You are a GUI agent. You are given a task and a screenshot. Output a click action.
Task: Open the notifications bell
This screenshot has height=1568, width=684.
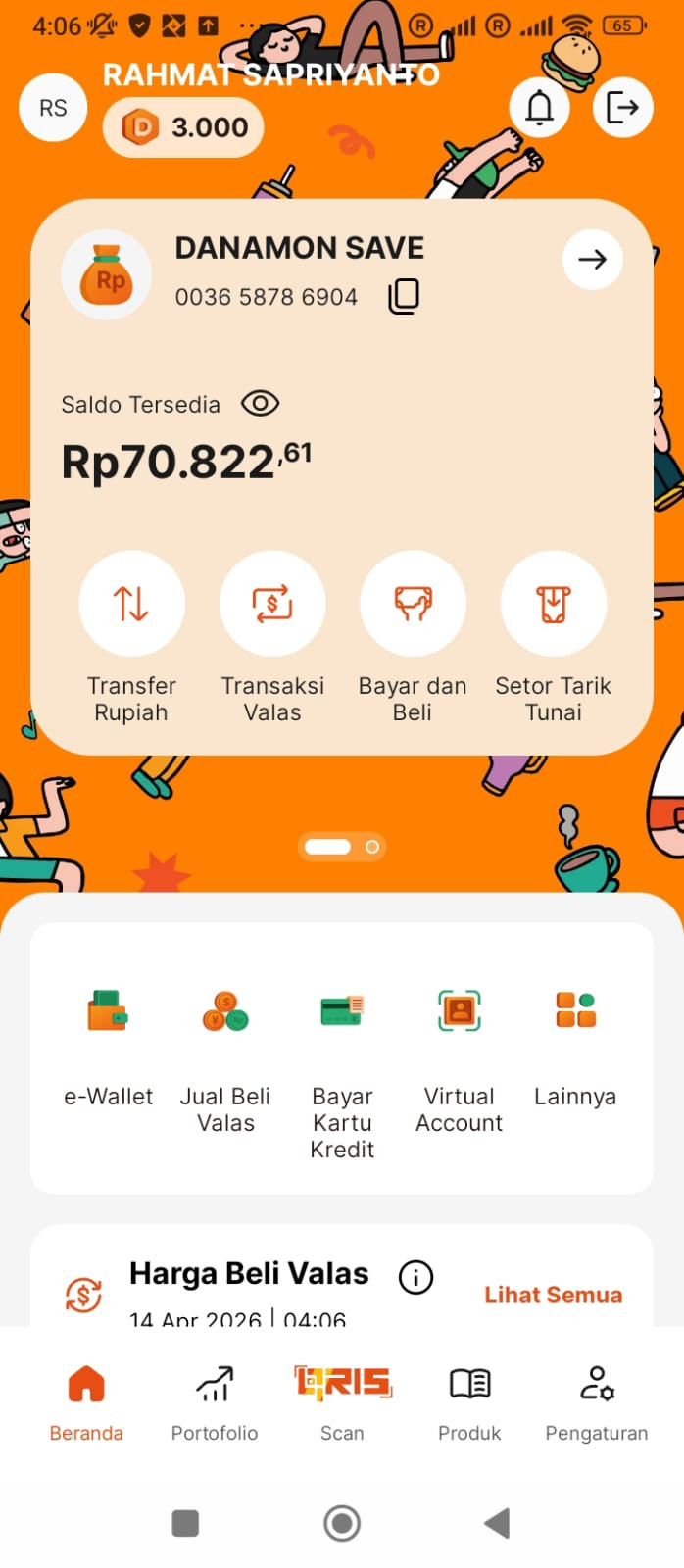click(x=539, y=107)
